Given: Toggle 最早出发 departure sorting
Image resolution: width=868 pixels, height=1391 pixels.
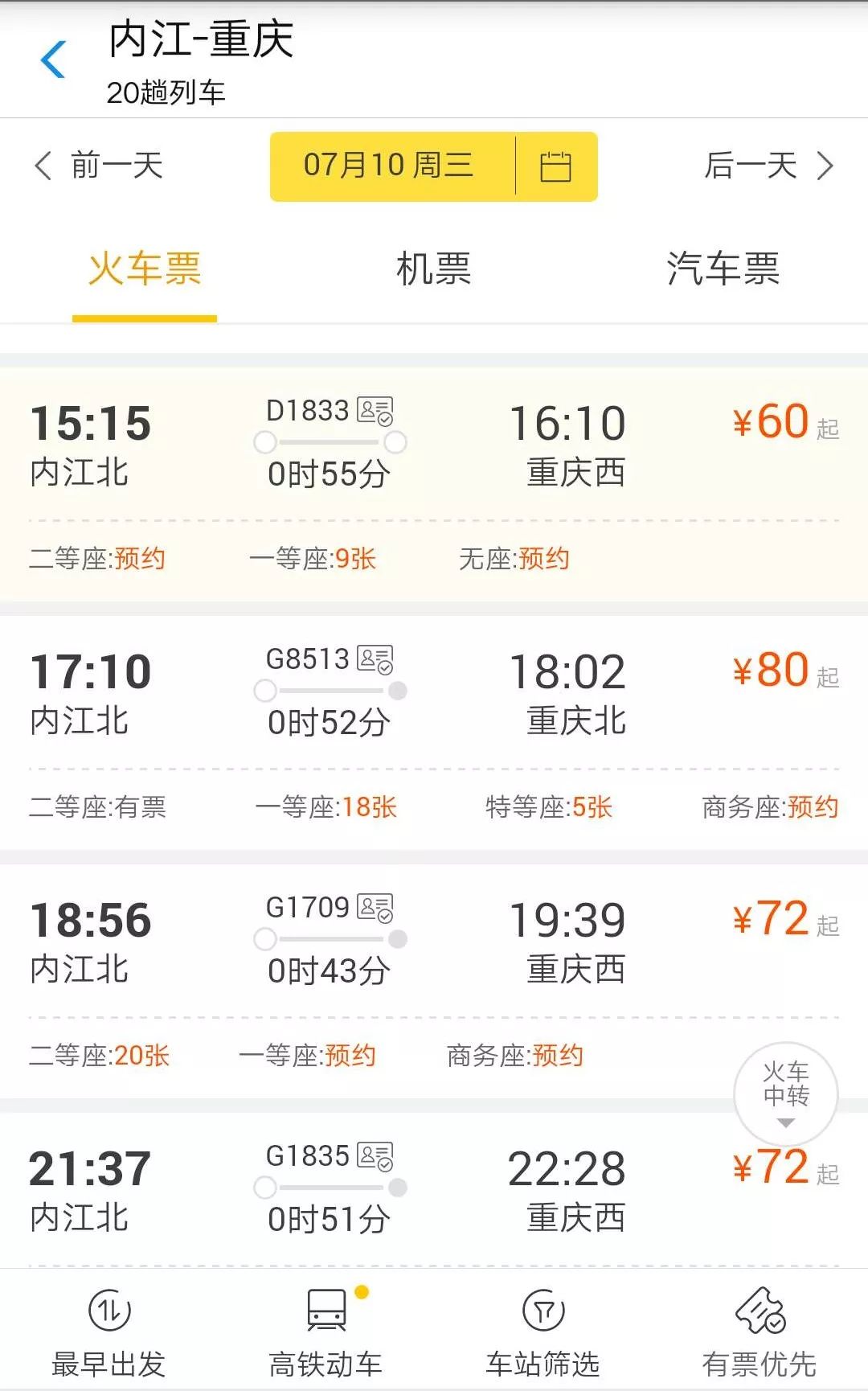Looking at the screenshot, I should coord(108,1312).
